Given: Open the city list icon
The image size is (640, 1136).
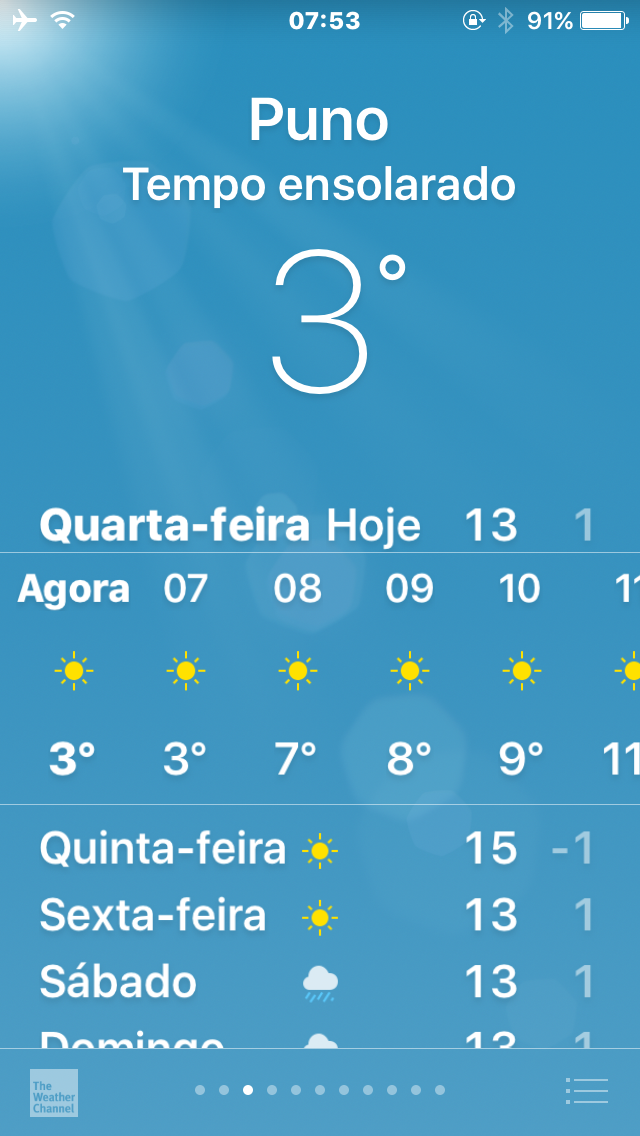Looking at the screenshot, I should (586, 1090).
